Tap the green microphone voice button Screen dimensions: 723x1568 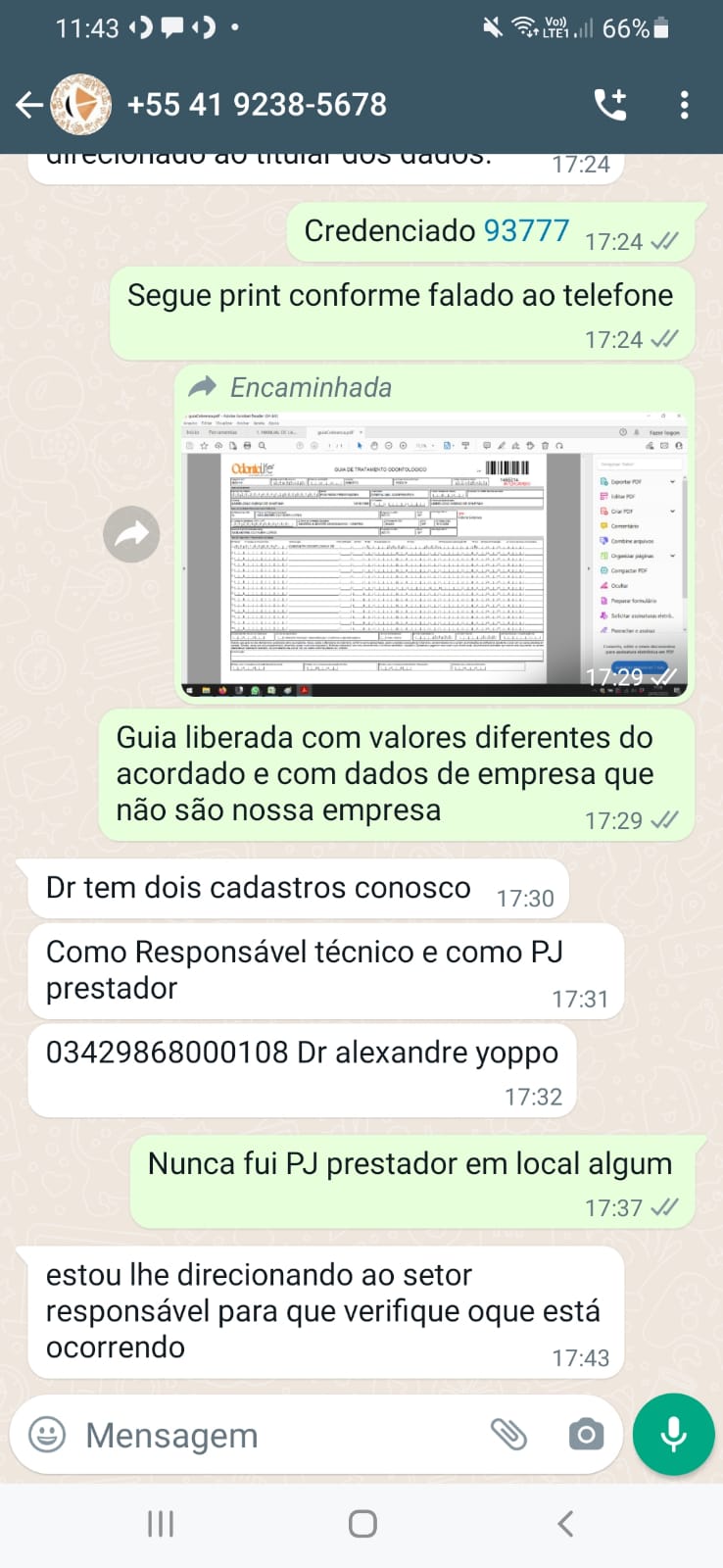click(x=673, y=1435)
